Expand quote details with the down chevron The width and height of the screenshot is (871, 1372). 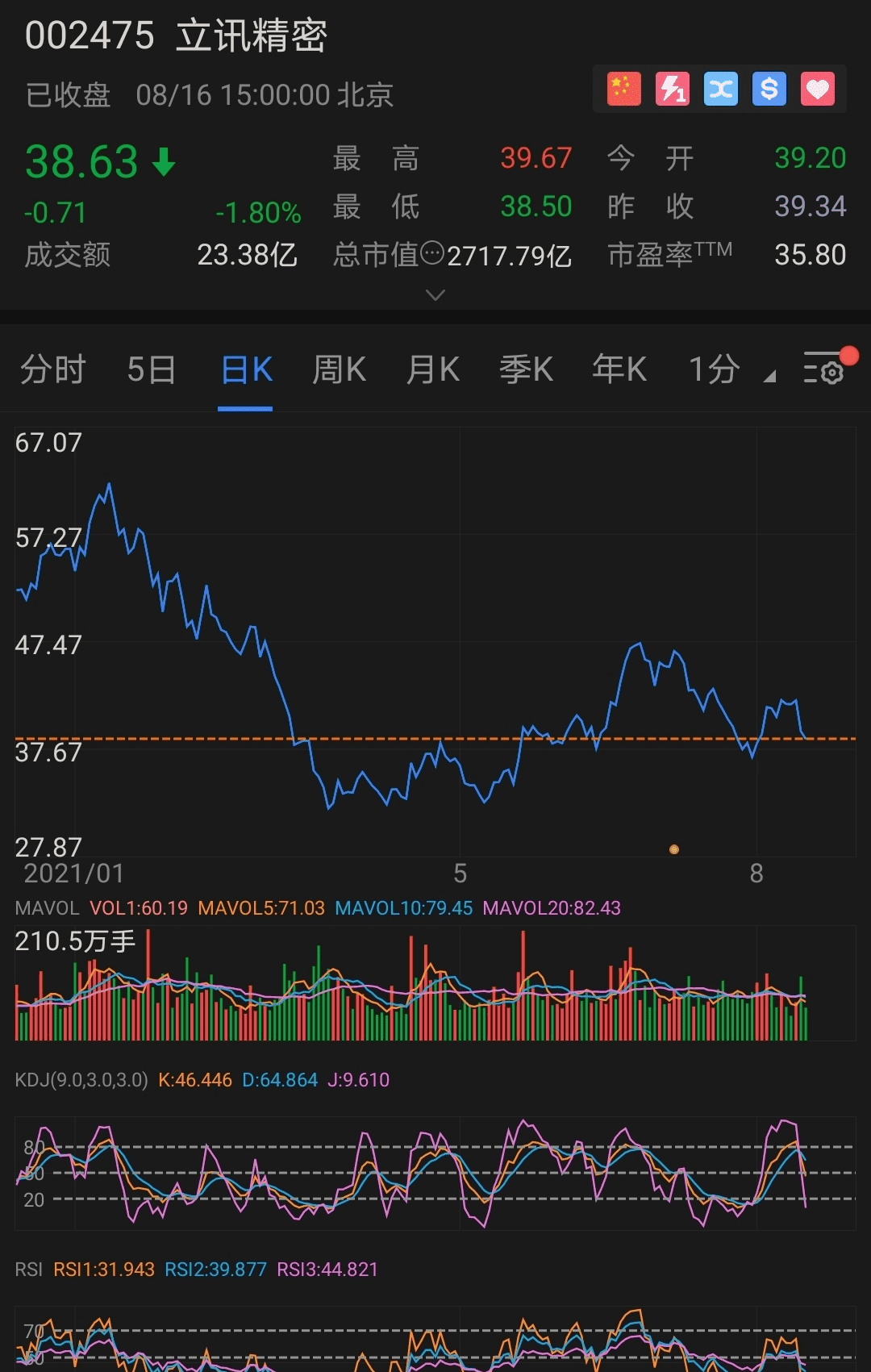(x=435, y=296)
